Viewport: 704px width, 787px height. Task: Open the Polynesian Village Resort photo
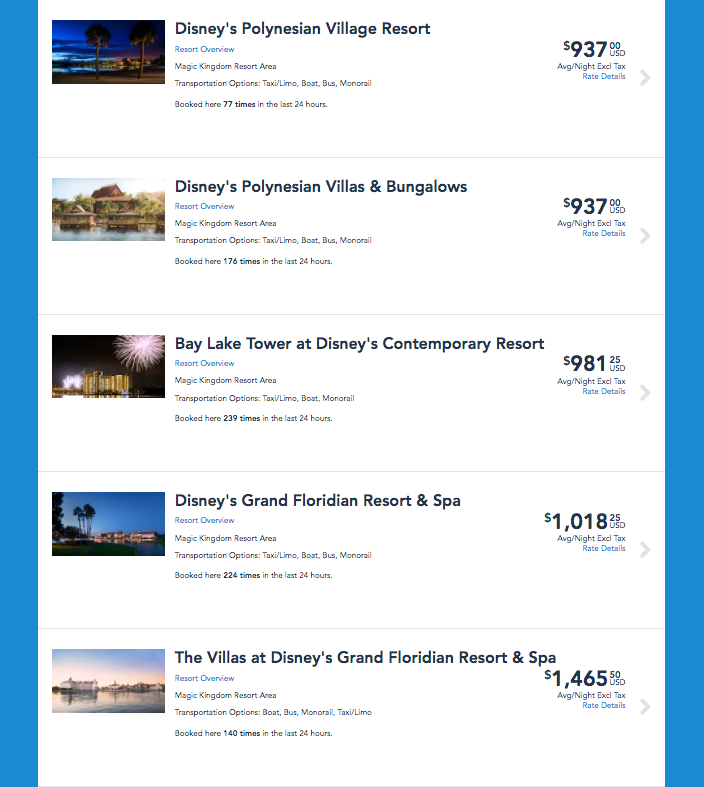tap(108, 52)
